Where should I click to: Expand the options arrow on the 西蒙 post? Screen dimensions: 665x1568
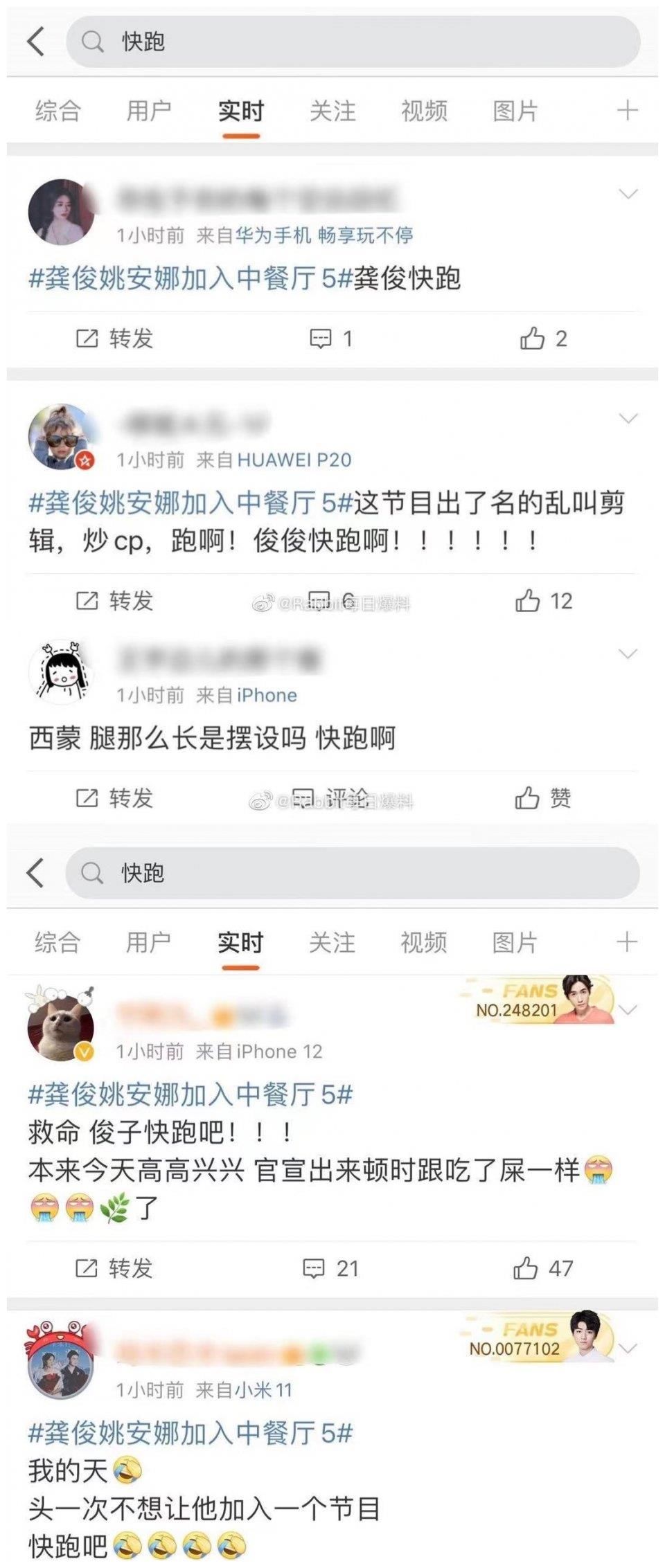coord(627,655)
